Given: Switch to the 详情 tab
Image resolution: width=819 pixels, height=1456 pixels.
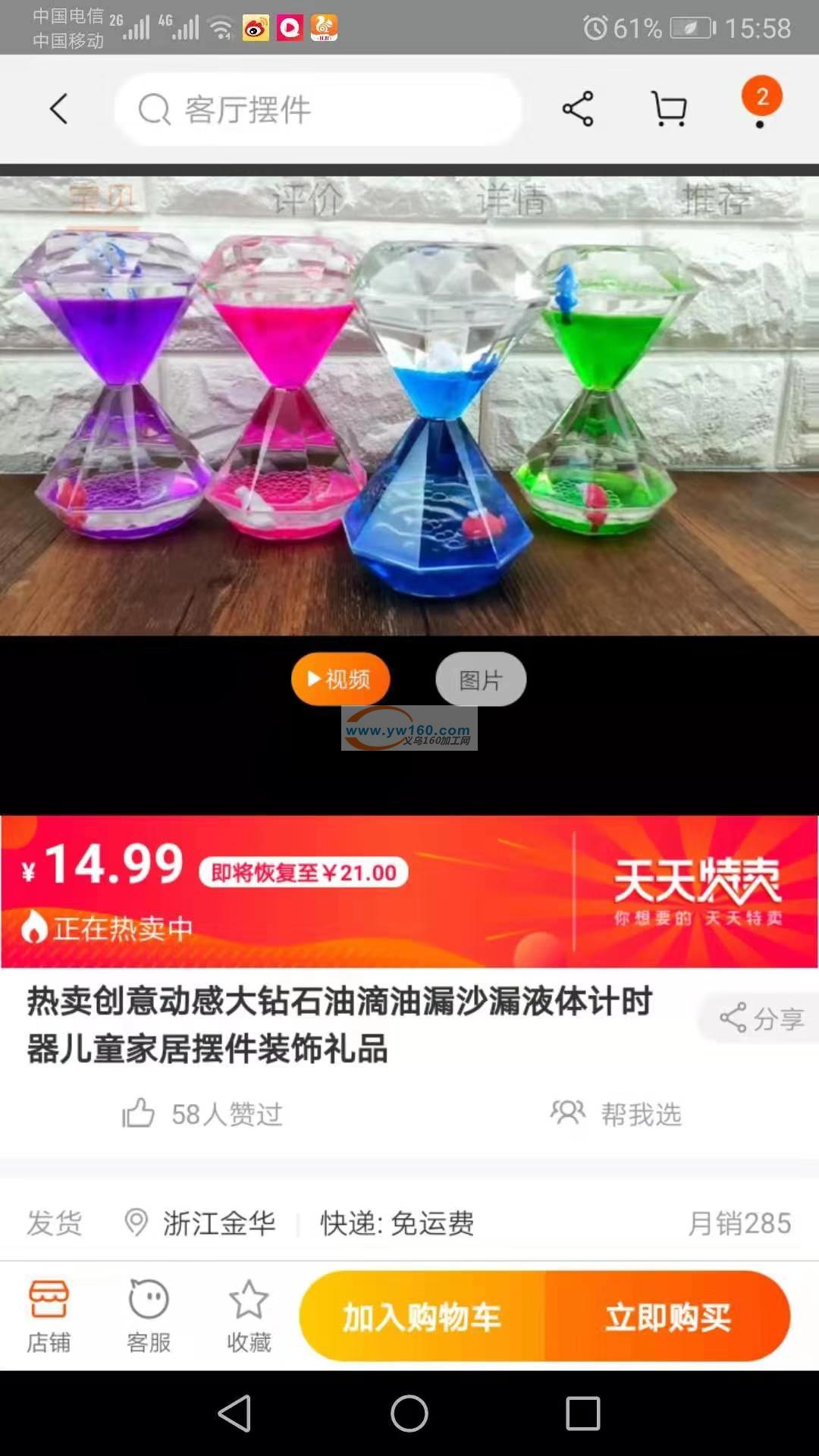Looking at the screenshot, I should [512, 199].
